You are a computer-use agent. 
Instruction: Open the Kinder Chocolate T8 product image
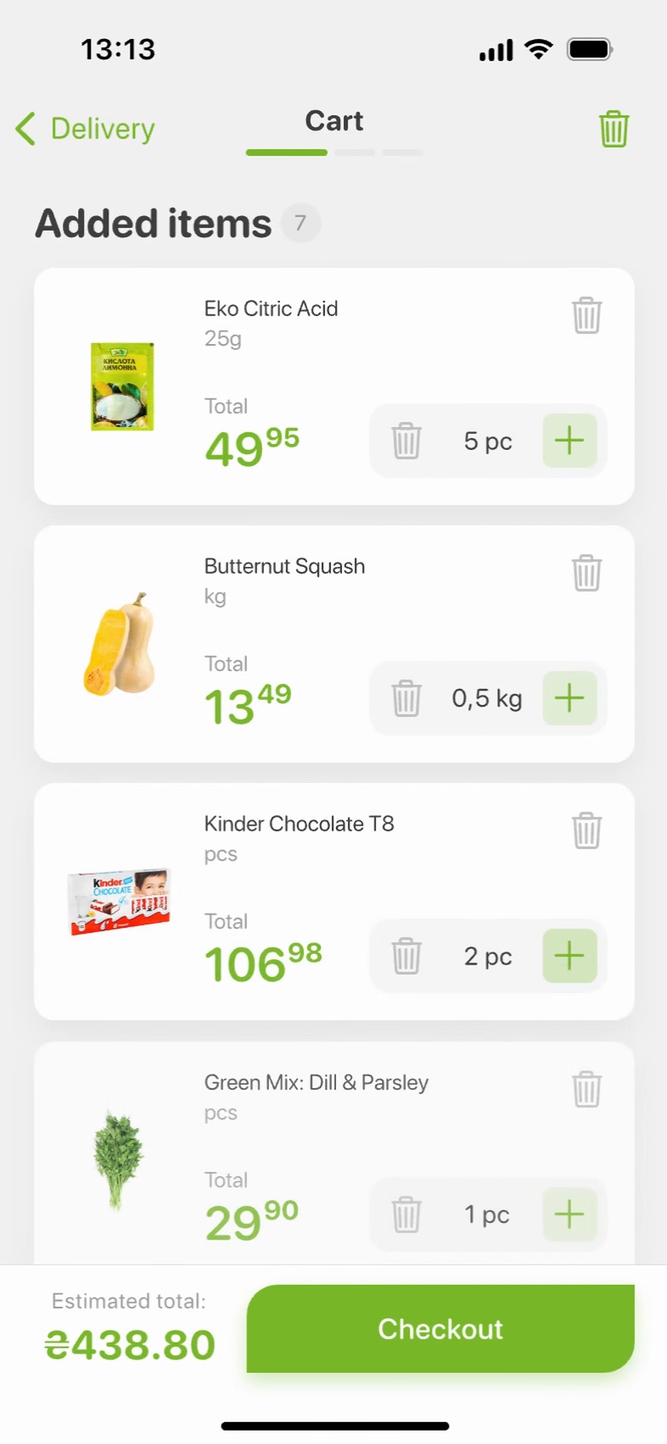click(x=119, y=901)
